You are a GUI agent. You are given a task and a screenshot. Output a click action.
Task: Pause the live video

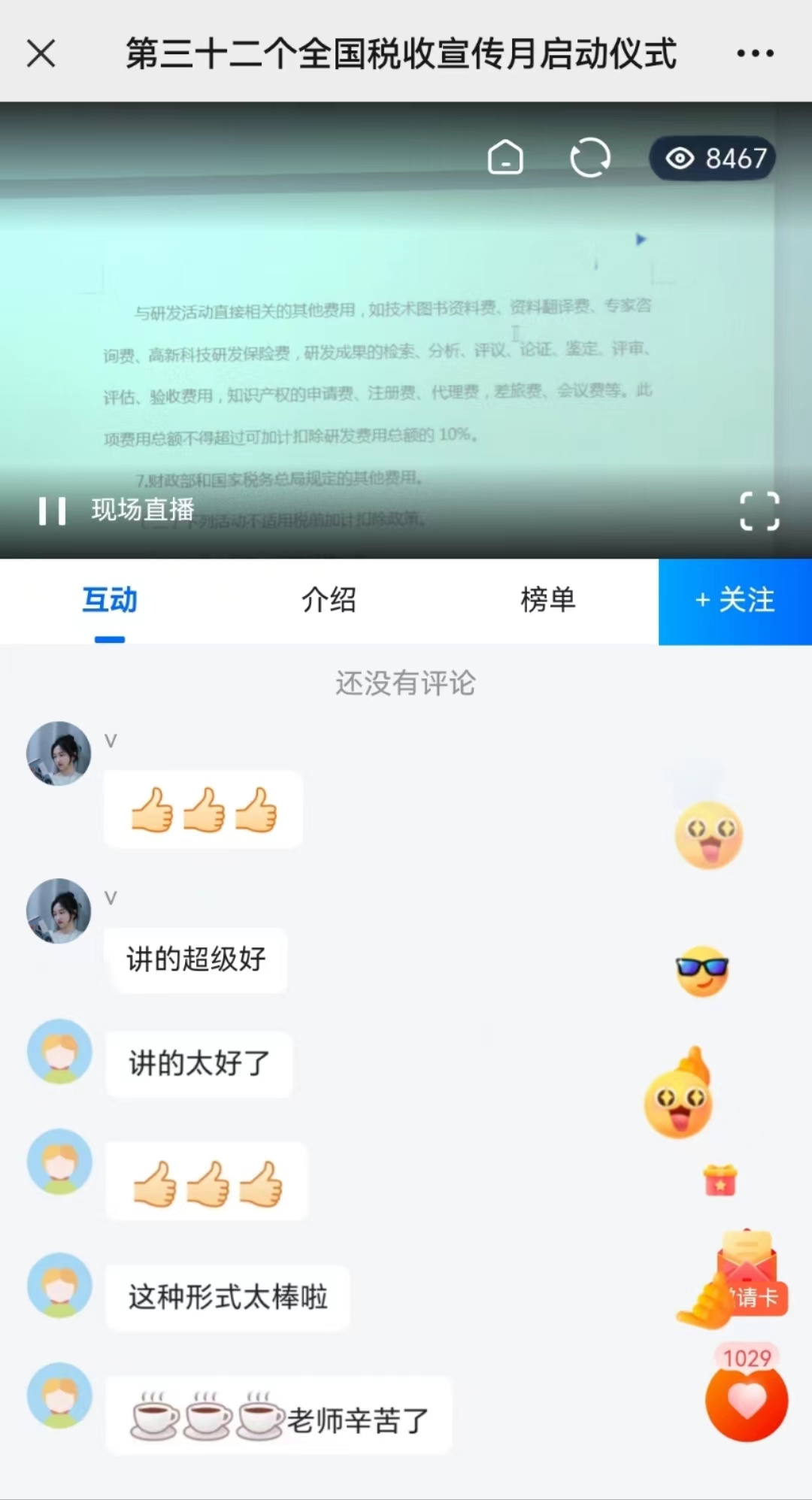pos(52,511)
